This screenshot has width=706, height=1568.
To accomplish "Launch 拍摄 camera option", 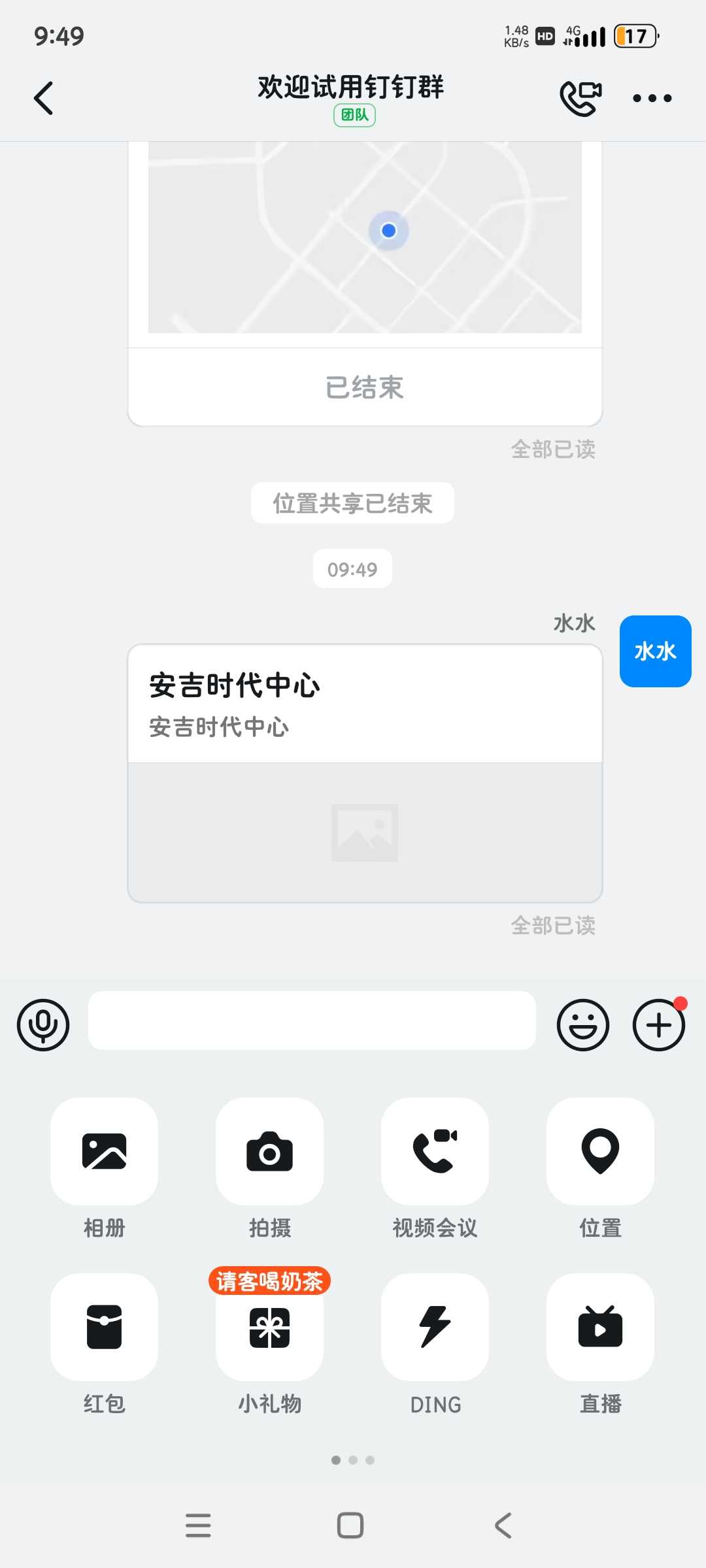I will [269, 1151].
